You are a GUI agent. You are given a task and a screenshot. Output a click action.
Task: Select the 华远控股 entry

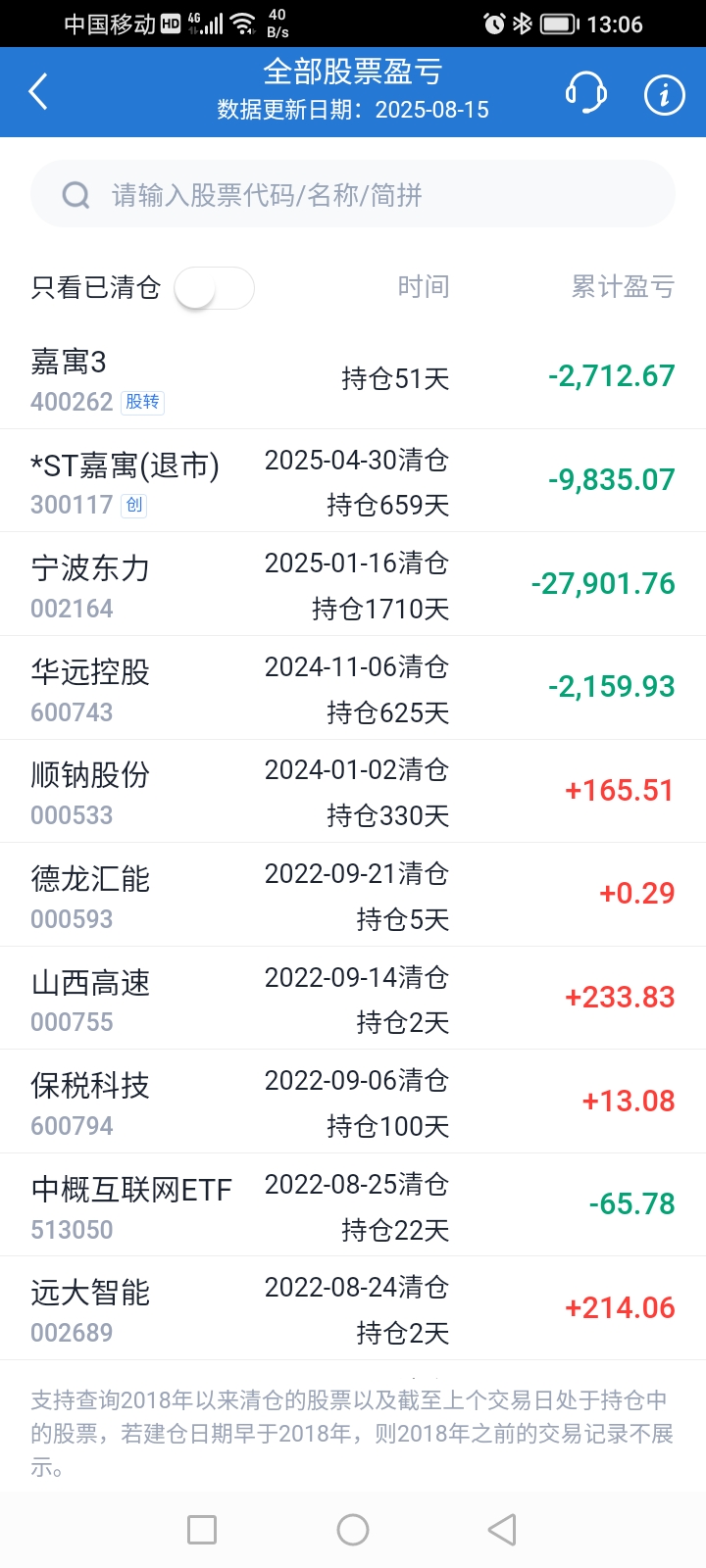click(353, 688)
